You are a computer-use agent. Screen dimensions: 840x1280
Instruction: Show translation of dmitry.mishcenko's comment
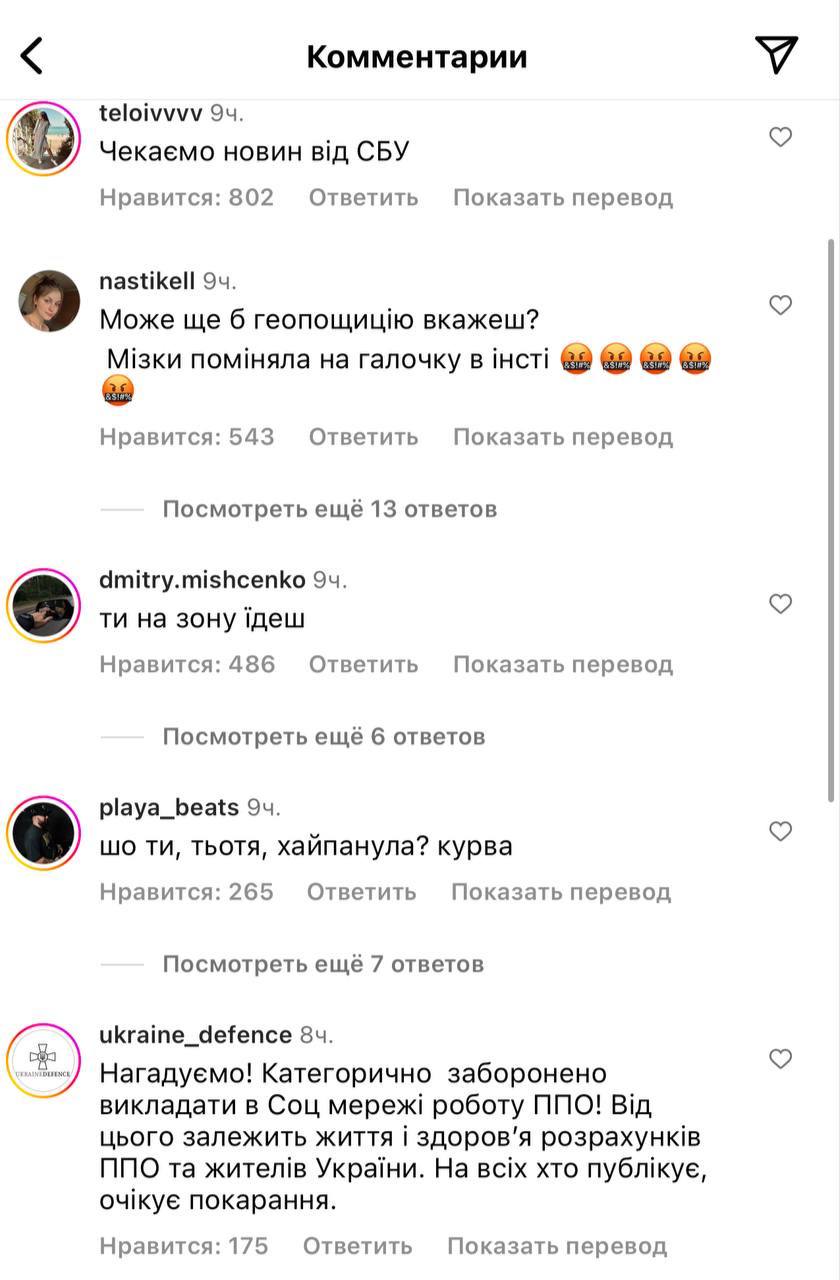click(562, 664)
